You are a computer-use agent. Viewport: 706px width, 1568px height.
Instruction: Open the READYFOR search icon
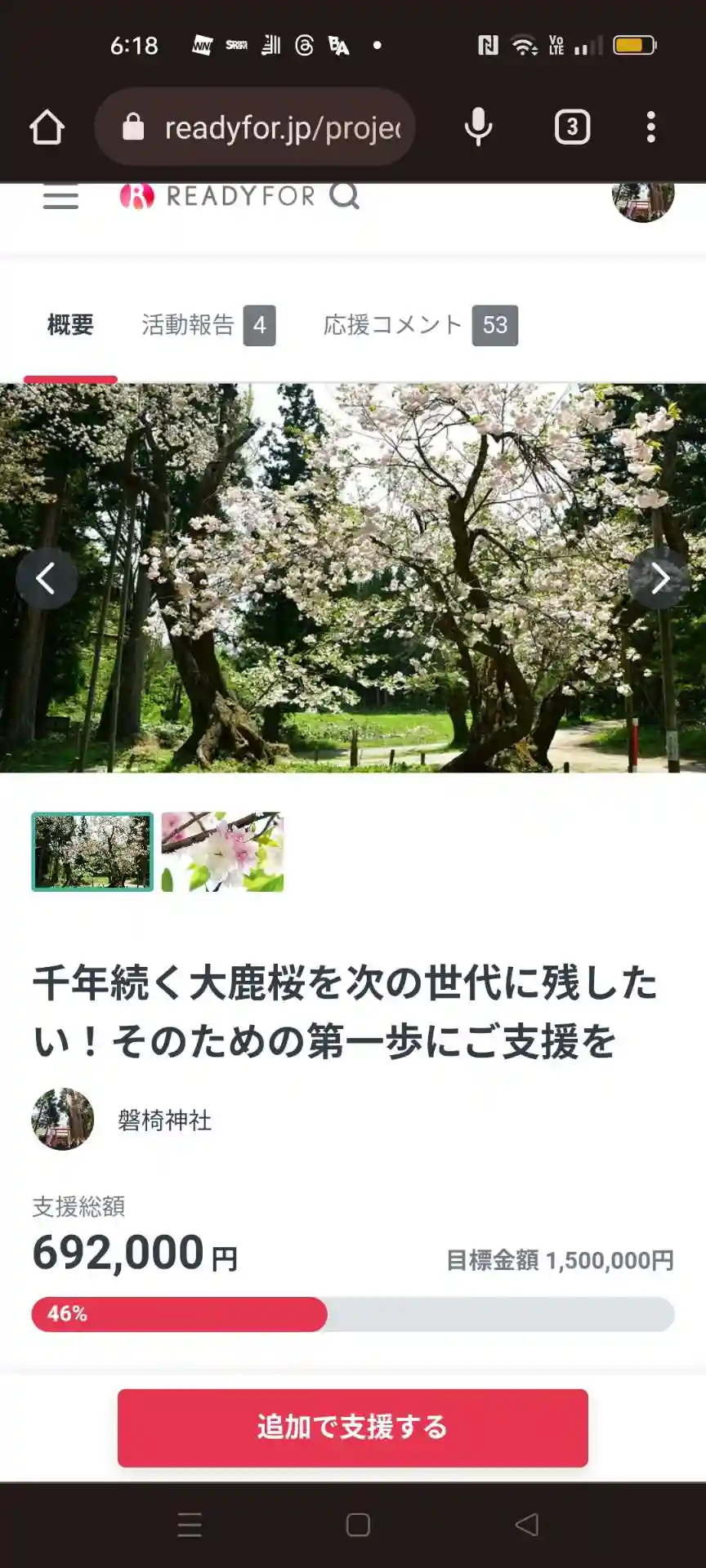click(344, 196)
